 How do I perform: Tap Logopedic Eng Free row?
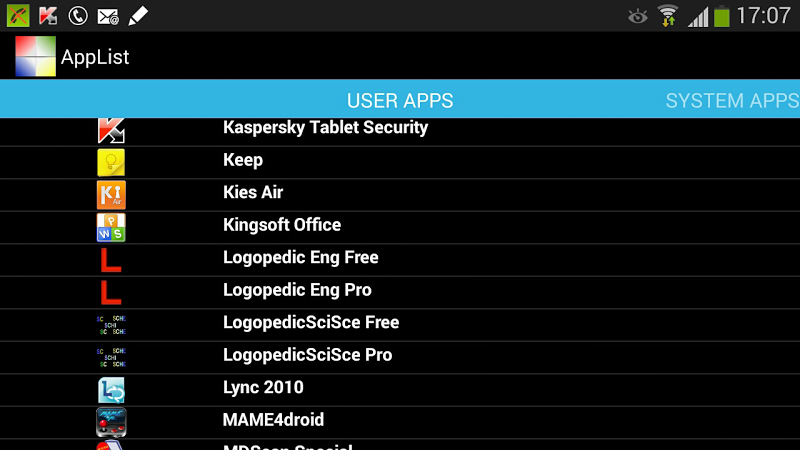(x=300, y=257)
